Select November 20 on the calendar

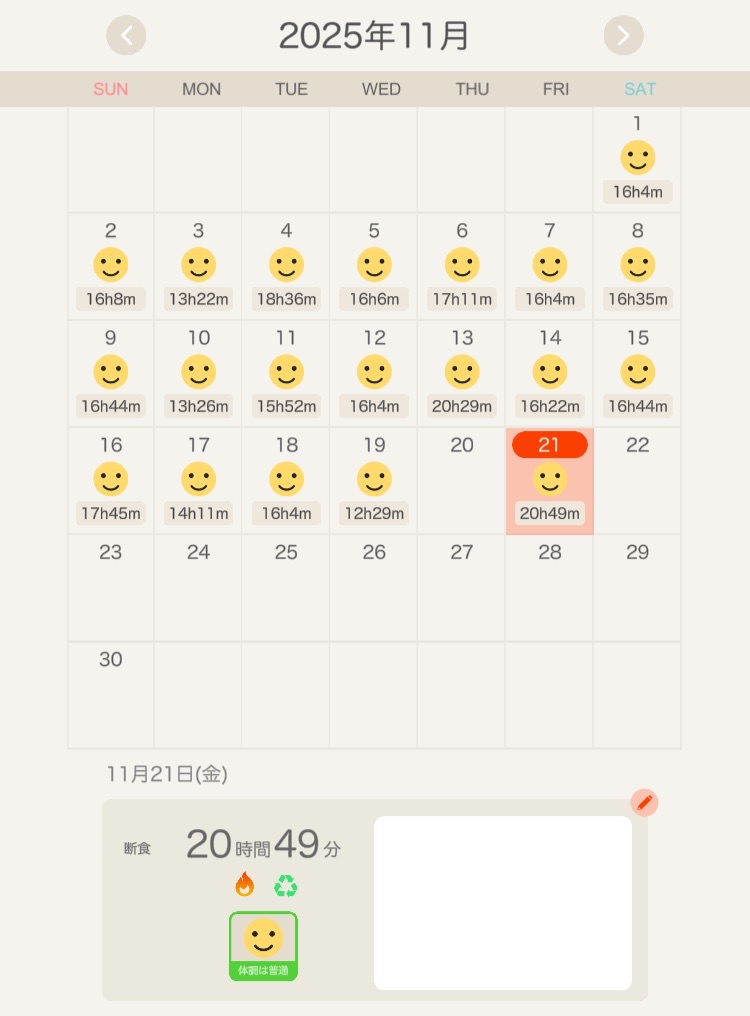(462, 480)
